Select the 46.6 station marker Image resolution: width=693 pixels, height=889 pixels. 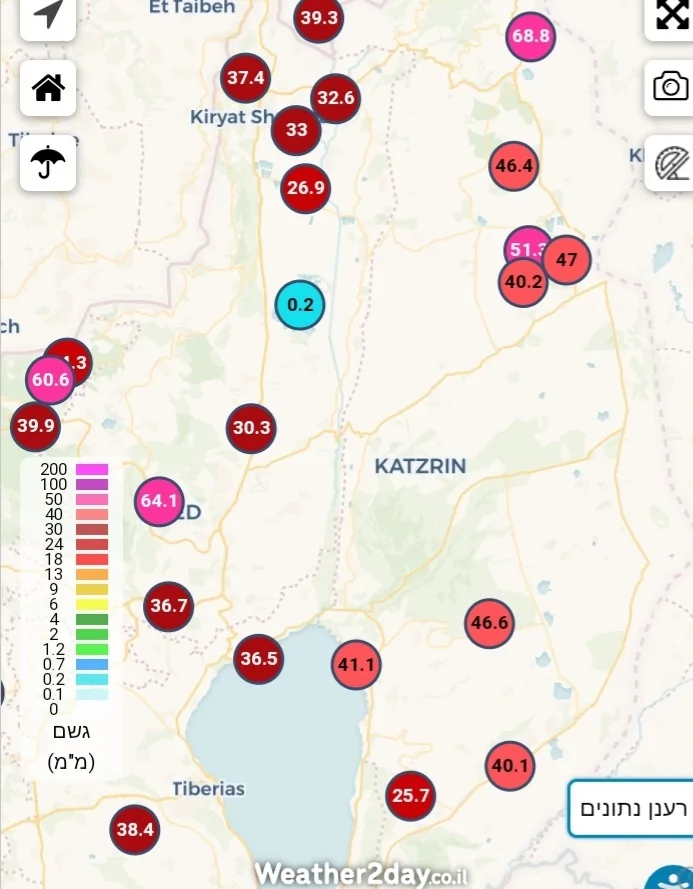490,624
